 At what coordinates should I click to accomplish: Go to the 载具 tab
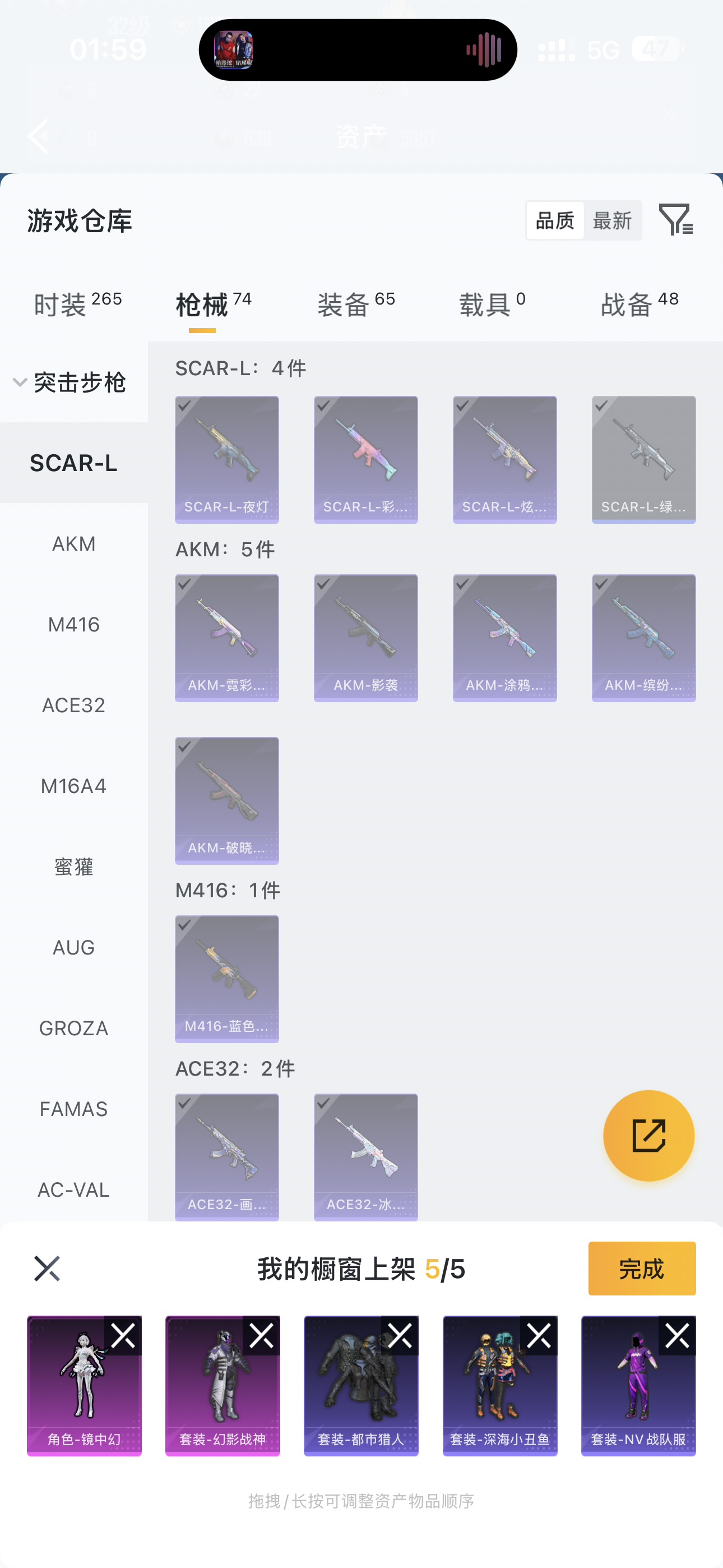[492, 304]
